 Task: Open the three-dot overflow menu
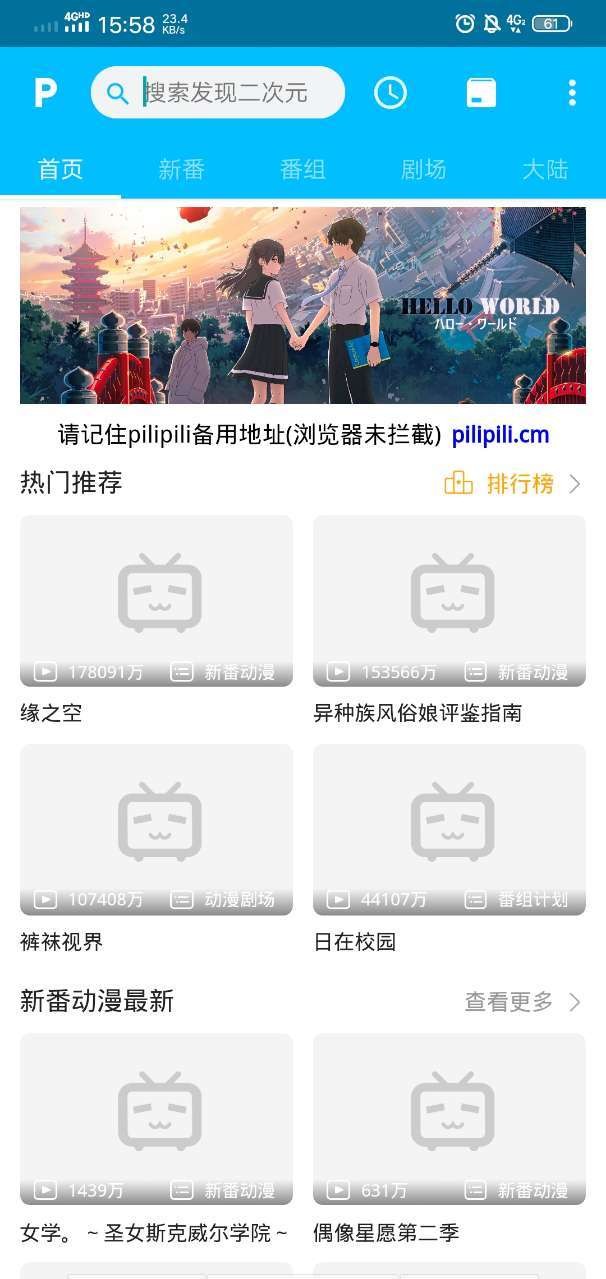[x=572, y=93]
